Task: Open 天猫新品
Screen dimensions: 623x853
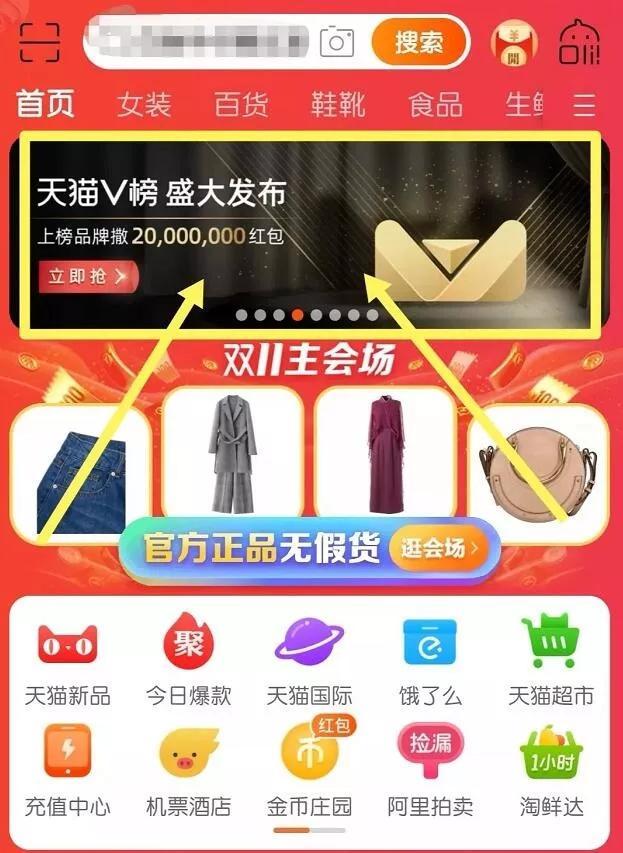Action: (x=67, y=662)
